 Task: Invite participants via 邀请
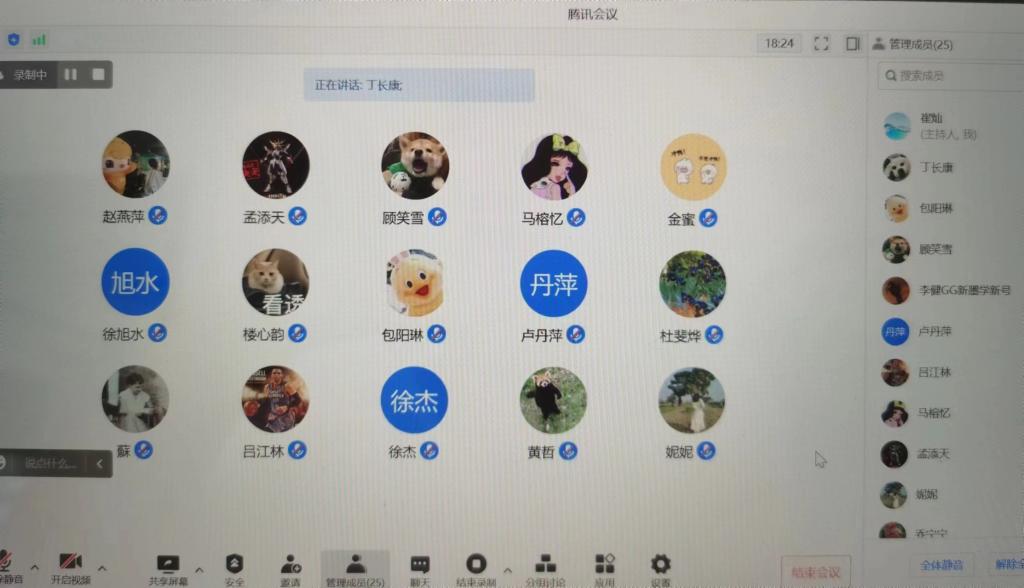click(290, 568)
